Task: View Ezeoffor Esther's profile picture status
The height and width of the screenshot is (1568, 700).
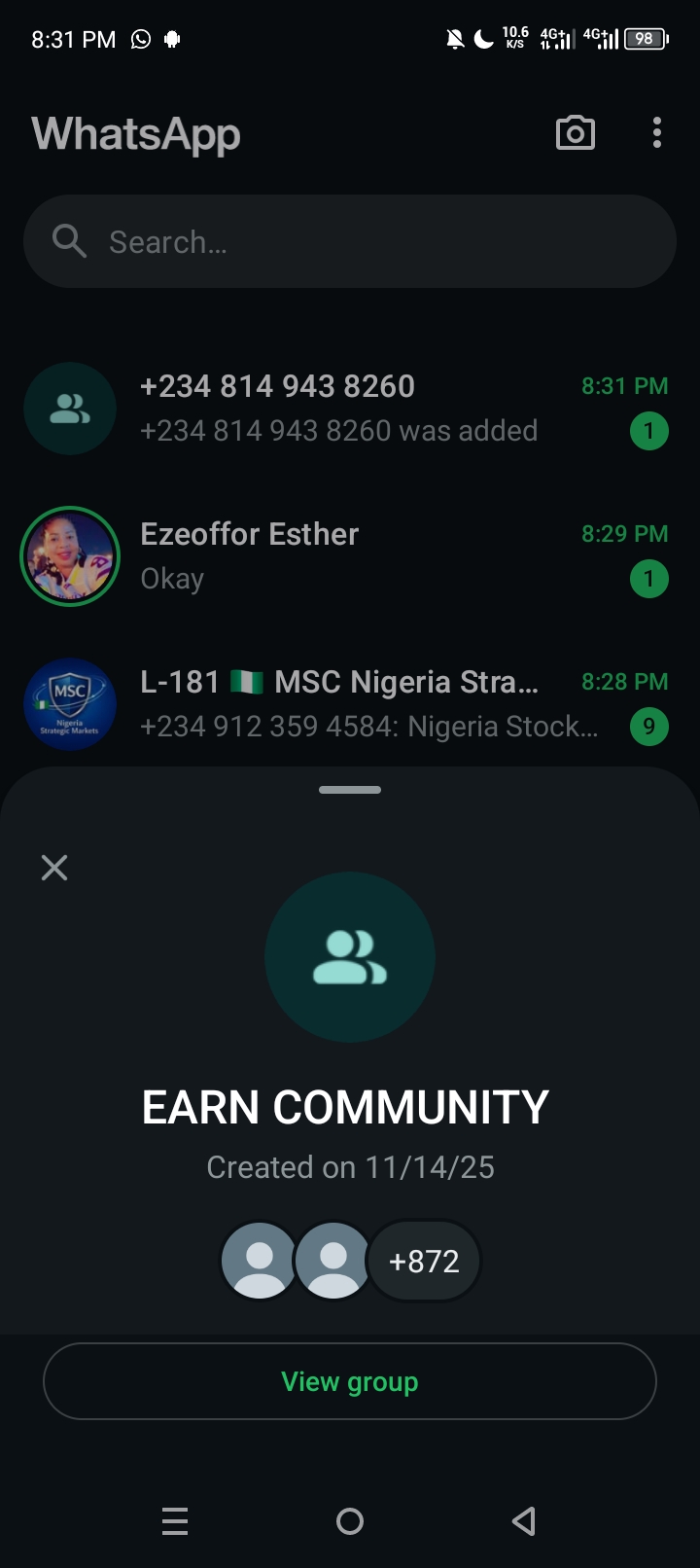Action: click(70, 556)
